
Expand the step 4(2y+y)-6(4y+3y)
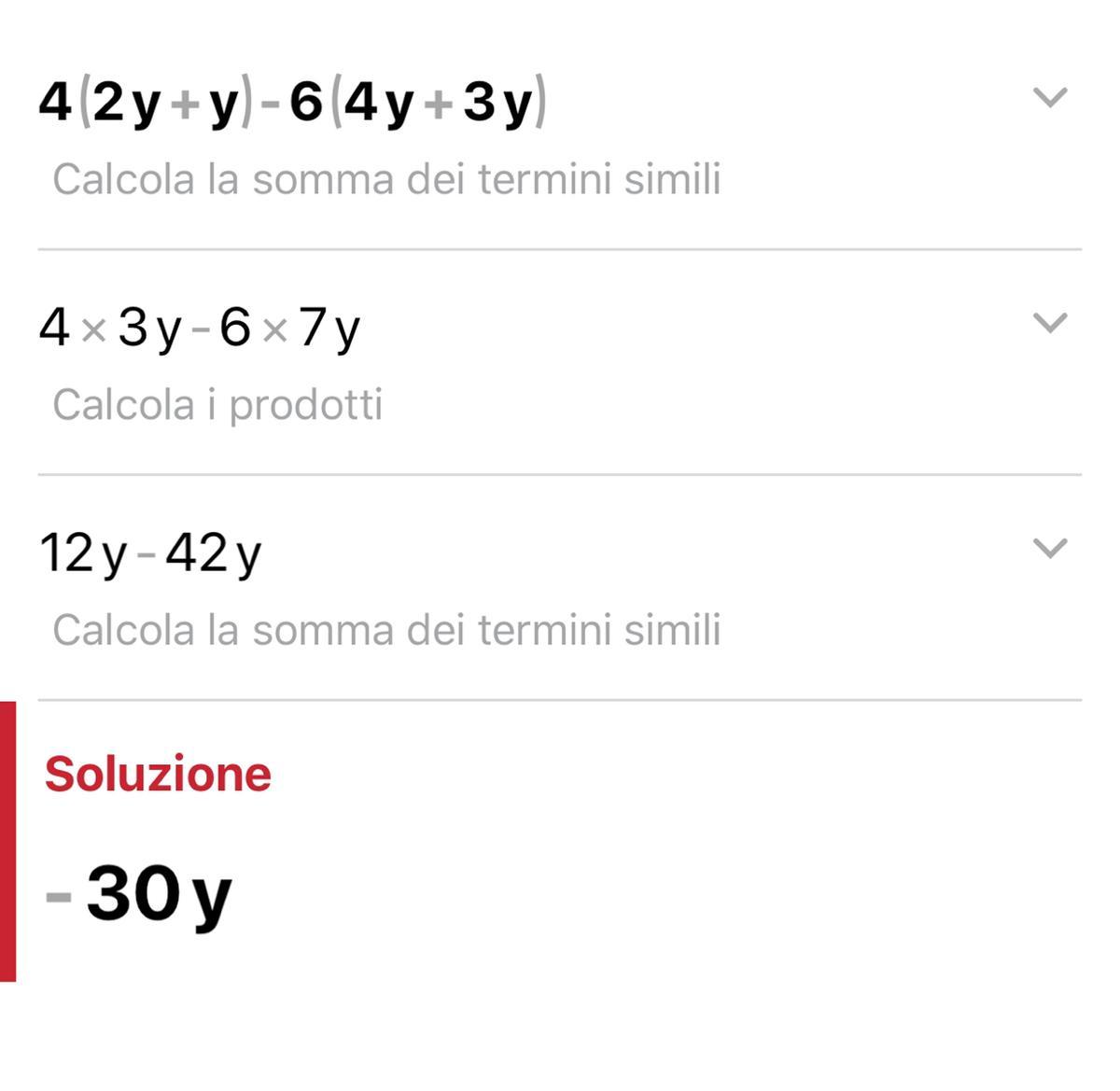1050,97
